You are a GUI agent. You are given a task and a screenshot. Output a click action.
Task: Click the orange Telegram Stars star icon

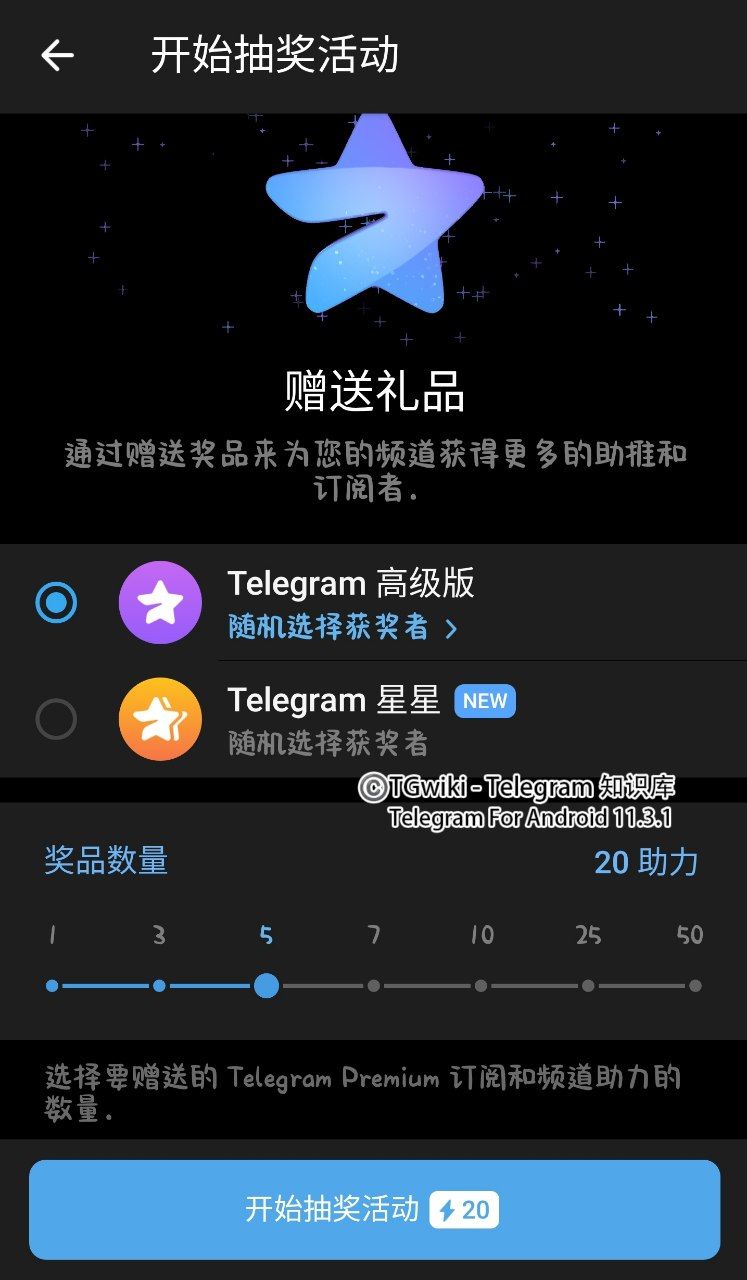(x=160, y=718)
